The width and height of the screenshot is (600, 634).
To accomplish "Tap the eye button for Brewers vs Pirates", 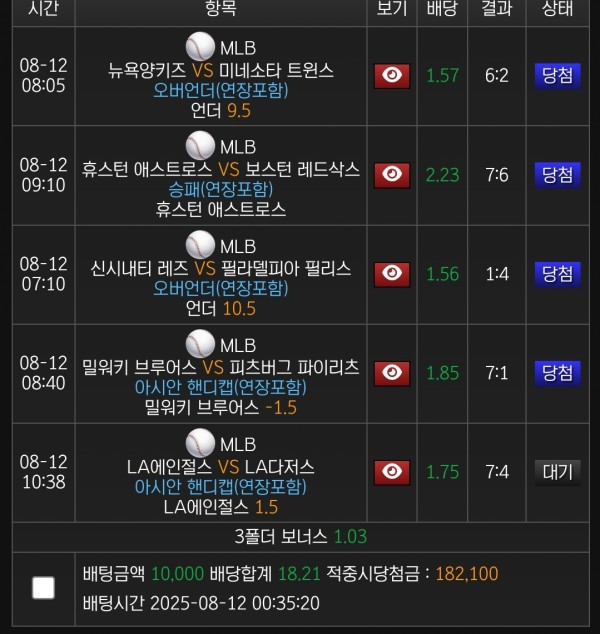I will [392, 372].
